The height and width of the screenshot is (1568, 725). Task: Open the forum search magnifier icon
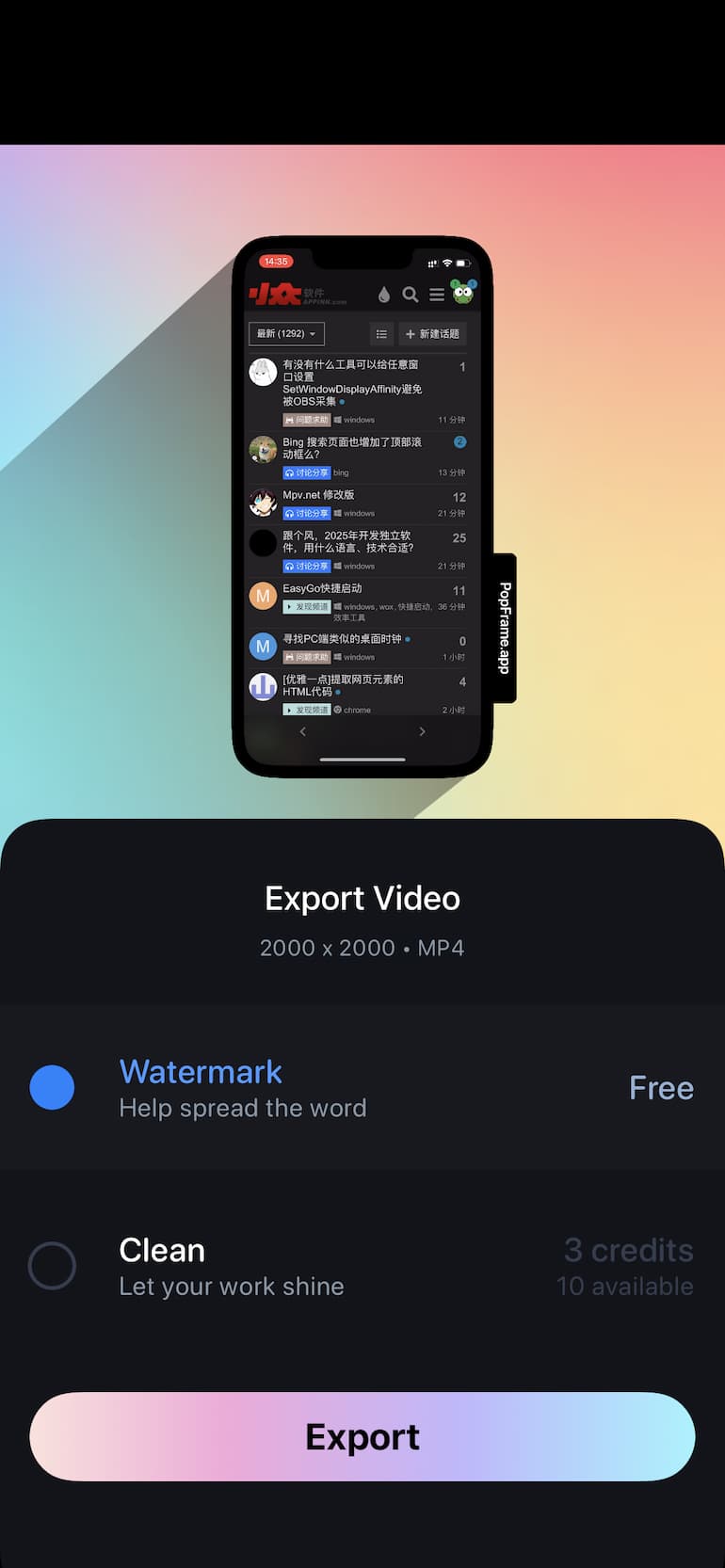411,295
